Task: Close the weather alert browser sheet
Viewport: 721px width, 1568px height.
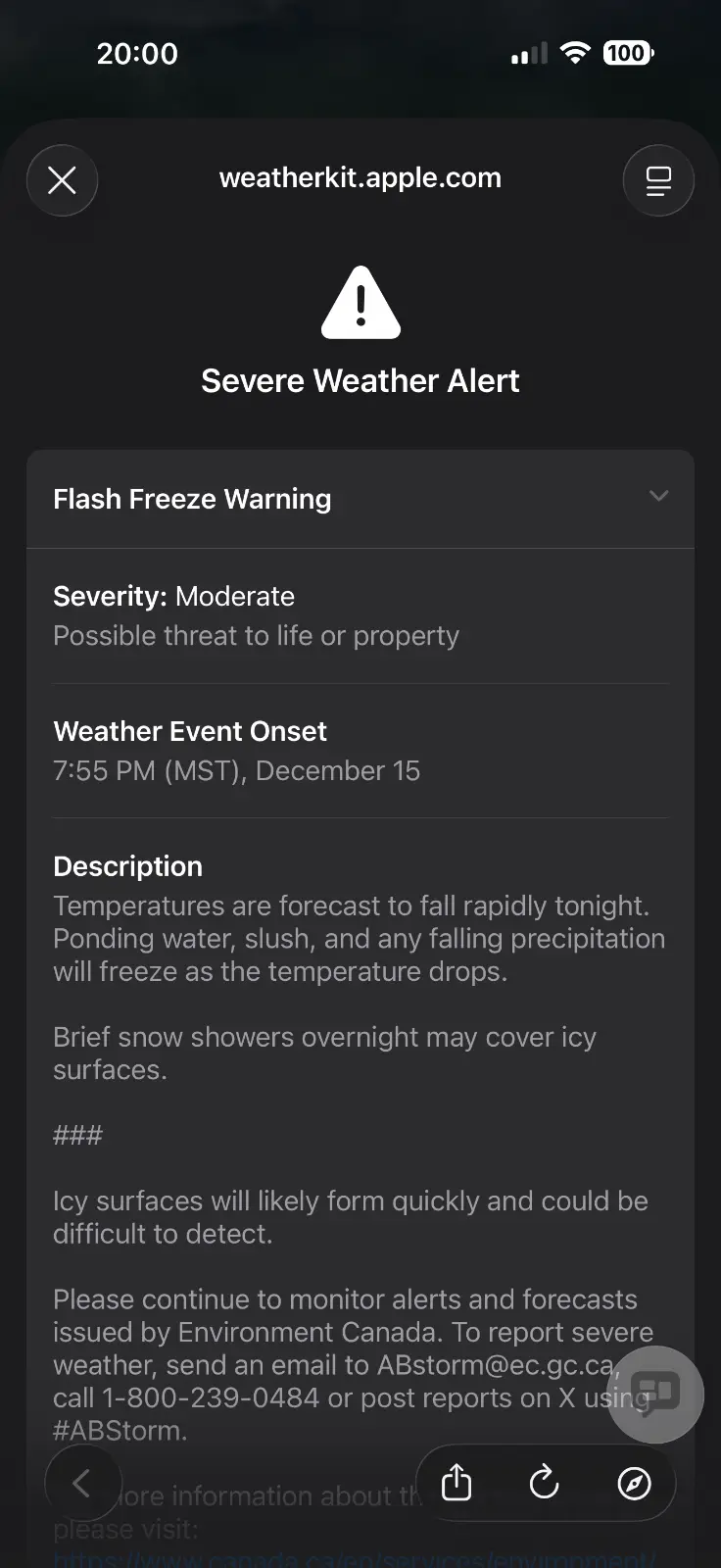Action: coord(62,180)
